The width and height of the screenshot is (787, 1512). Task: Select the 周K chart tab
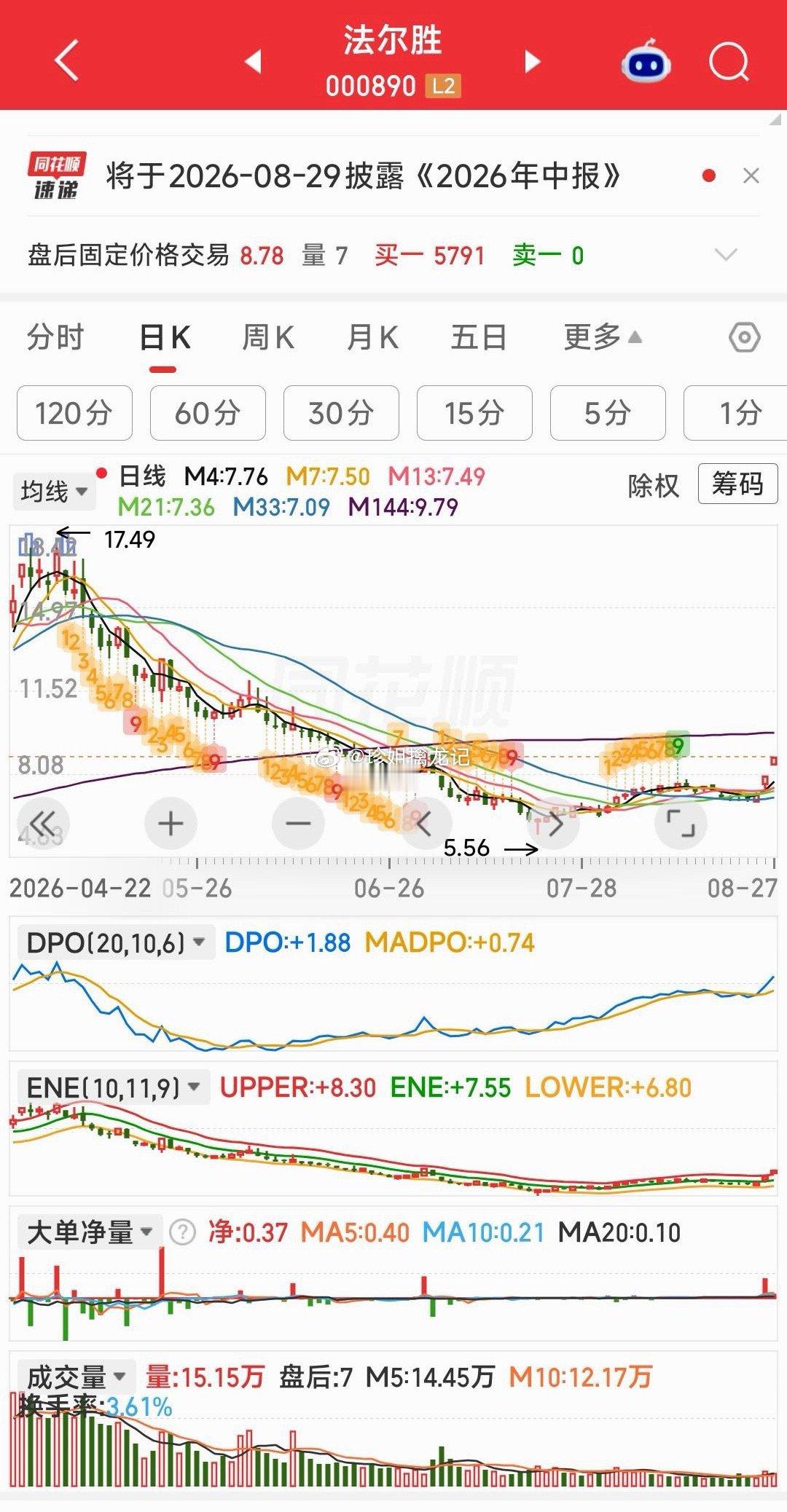click(x=267, y=338)
